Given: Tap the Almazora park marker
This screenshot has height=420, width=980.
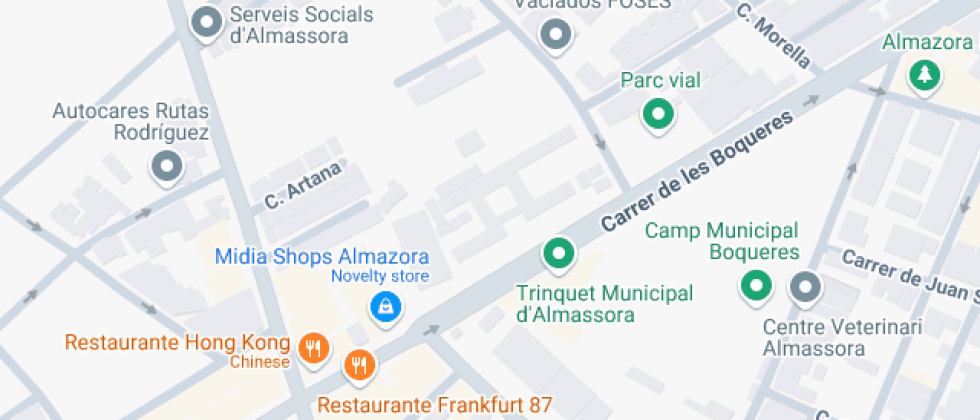Looking at the screenshot, I should pos(925,74).
